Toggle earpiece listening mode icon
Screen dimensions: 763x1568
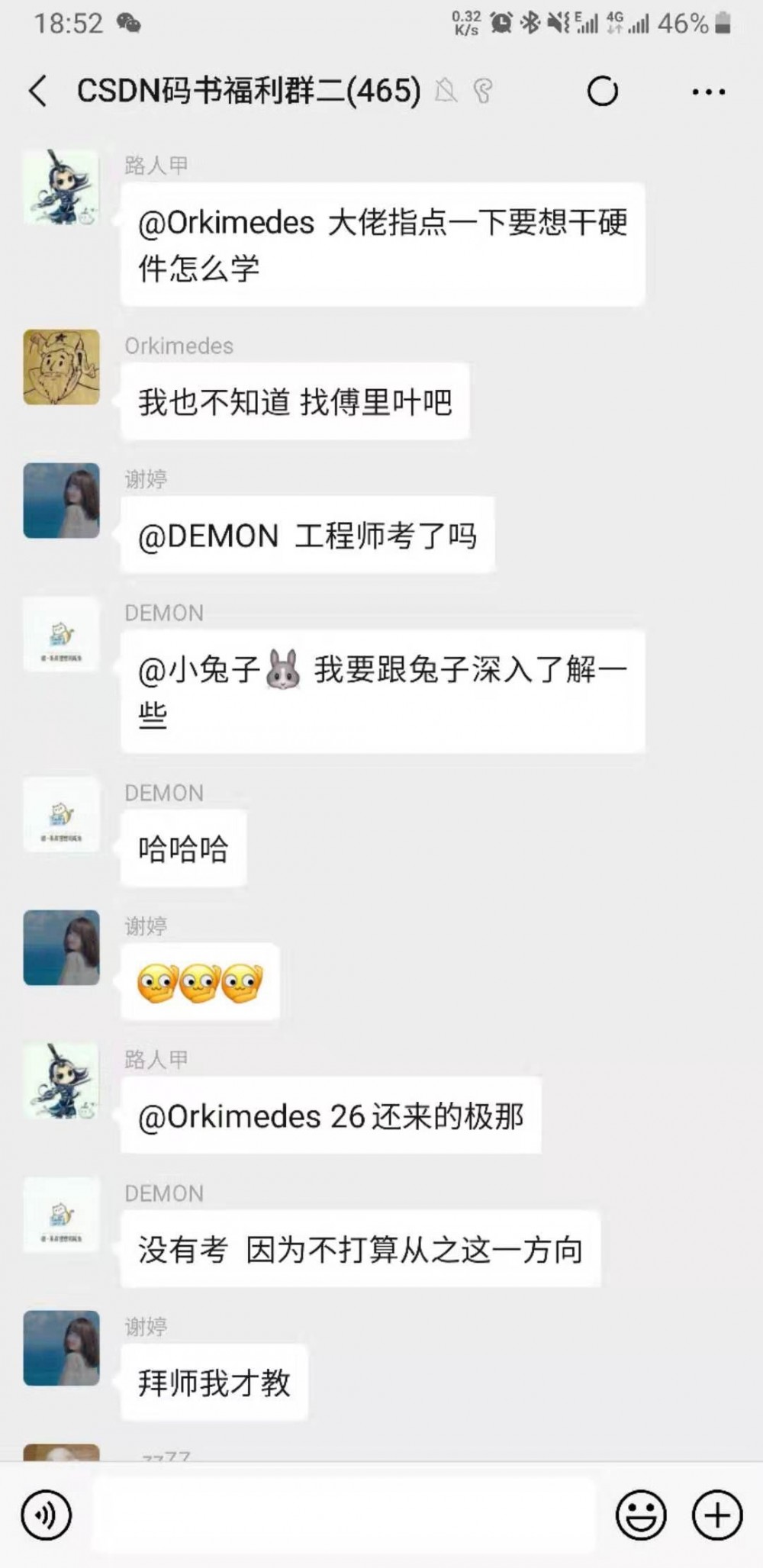(x=482, y=92)
